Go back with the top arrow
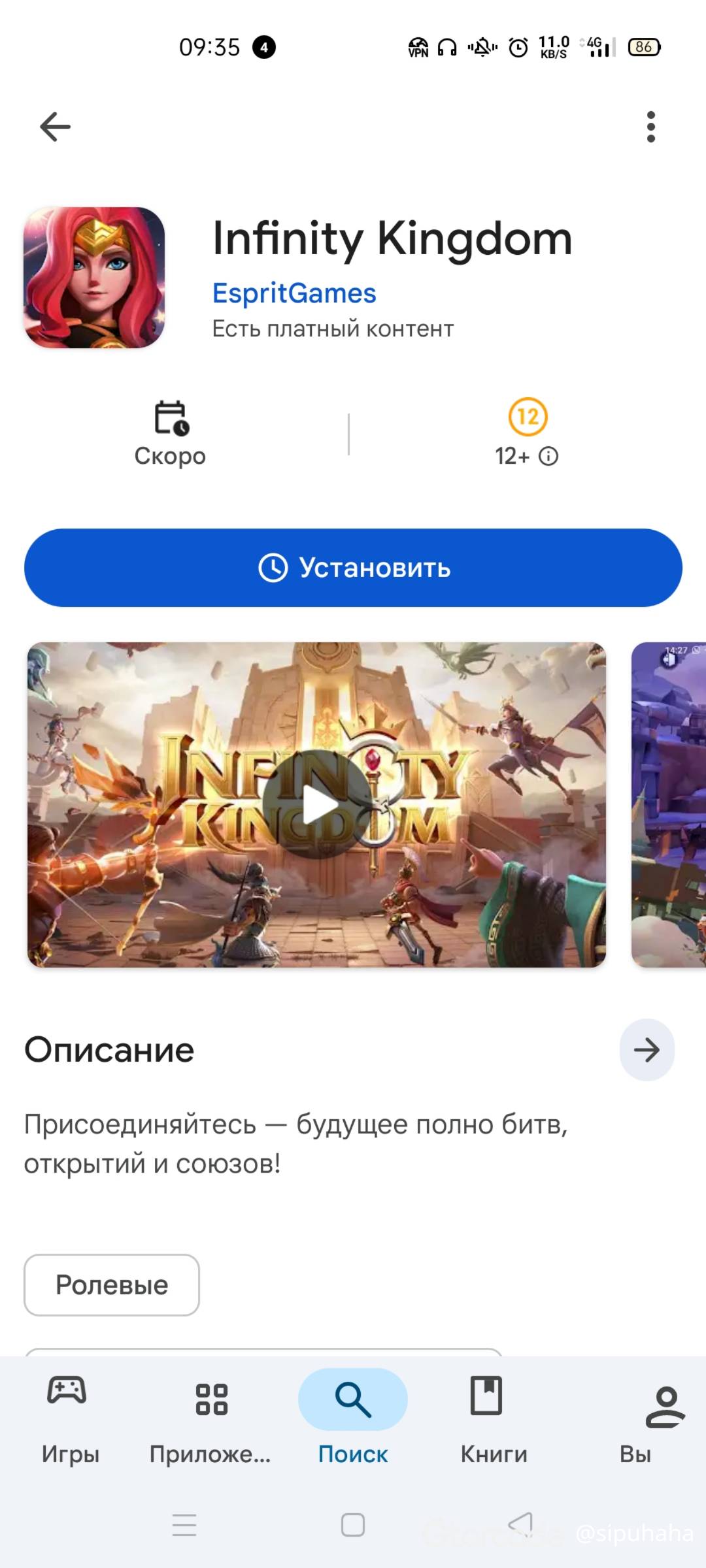Viewport: 706px width, 1568px height. (x=55, y=127)
